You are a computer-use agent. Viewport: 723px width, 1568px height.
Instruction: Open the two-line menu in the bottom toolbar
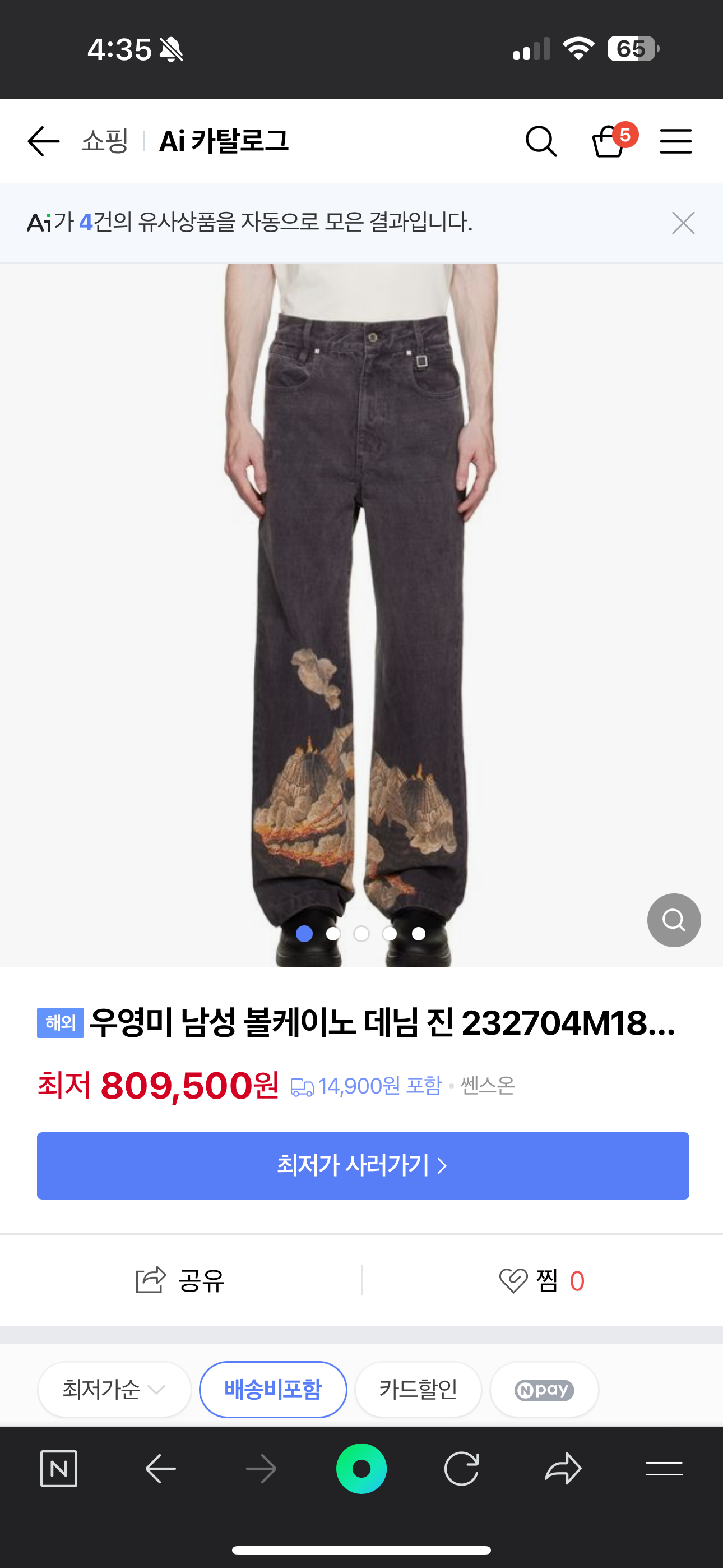(664, 1469)
